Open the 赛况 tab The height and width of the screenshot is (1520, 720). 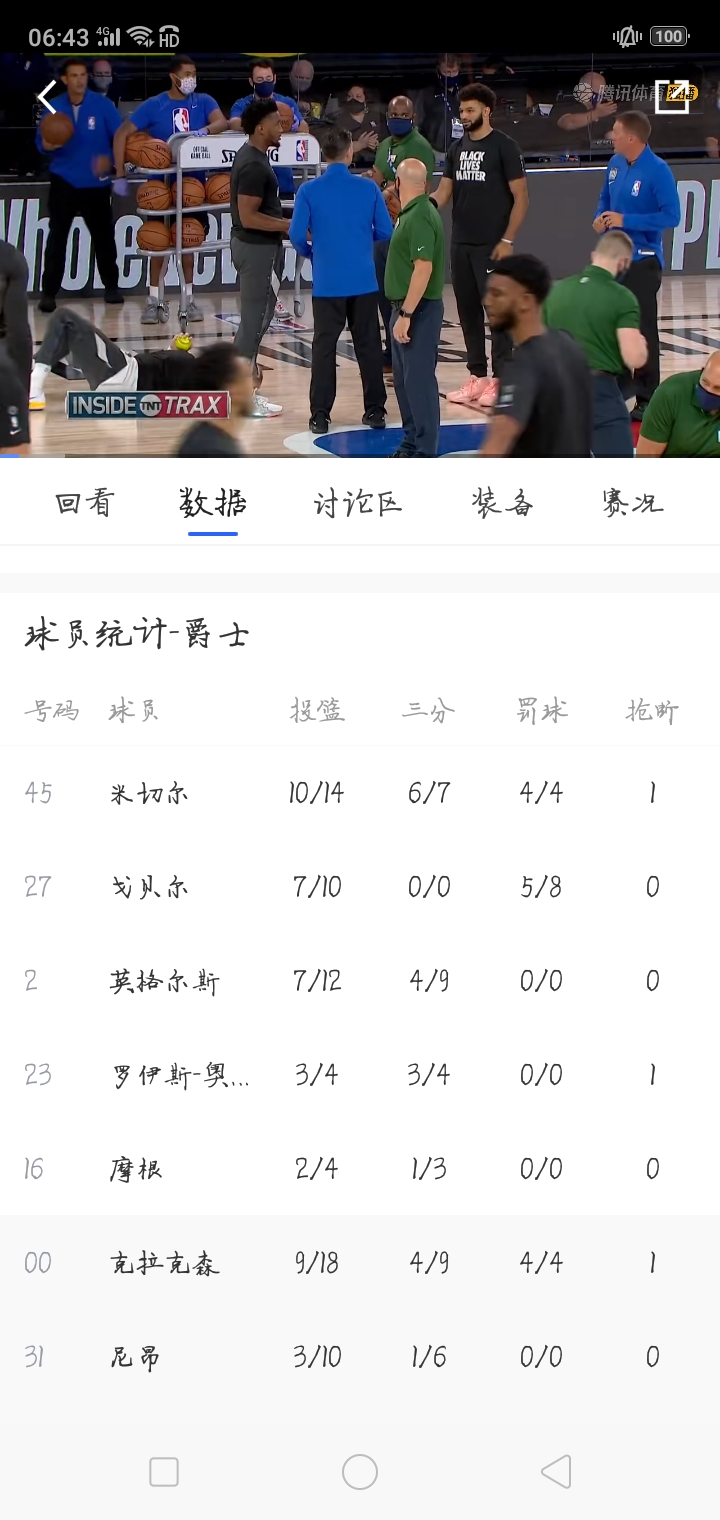coord(632,503)
